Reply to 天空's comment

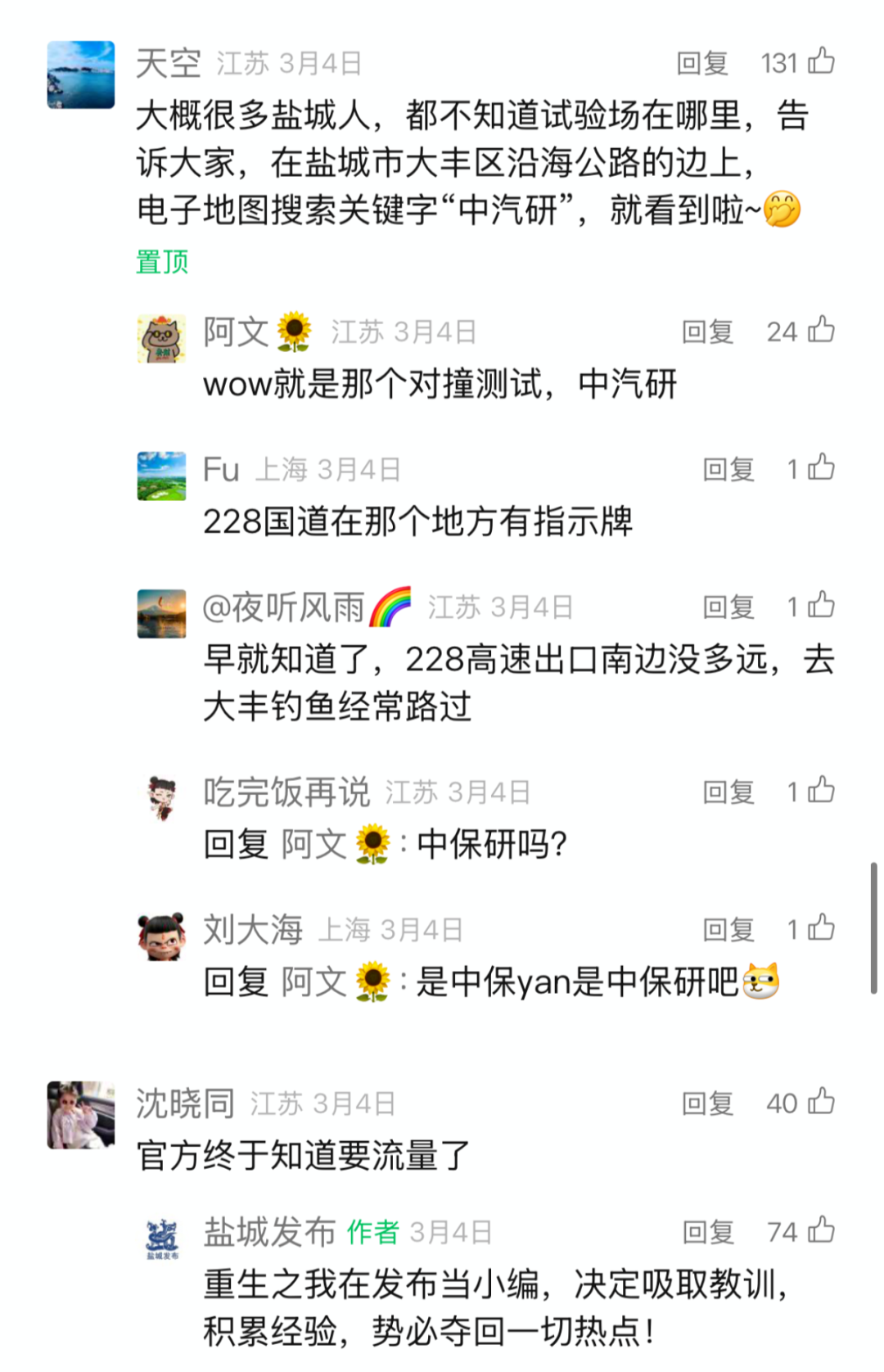coord(702,63)
